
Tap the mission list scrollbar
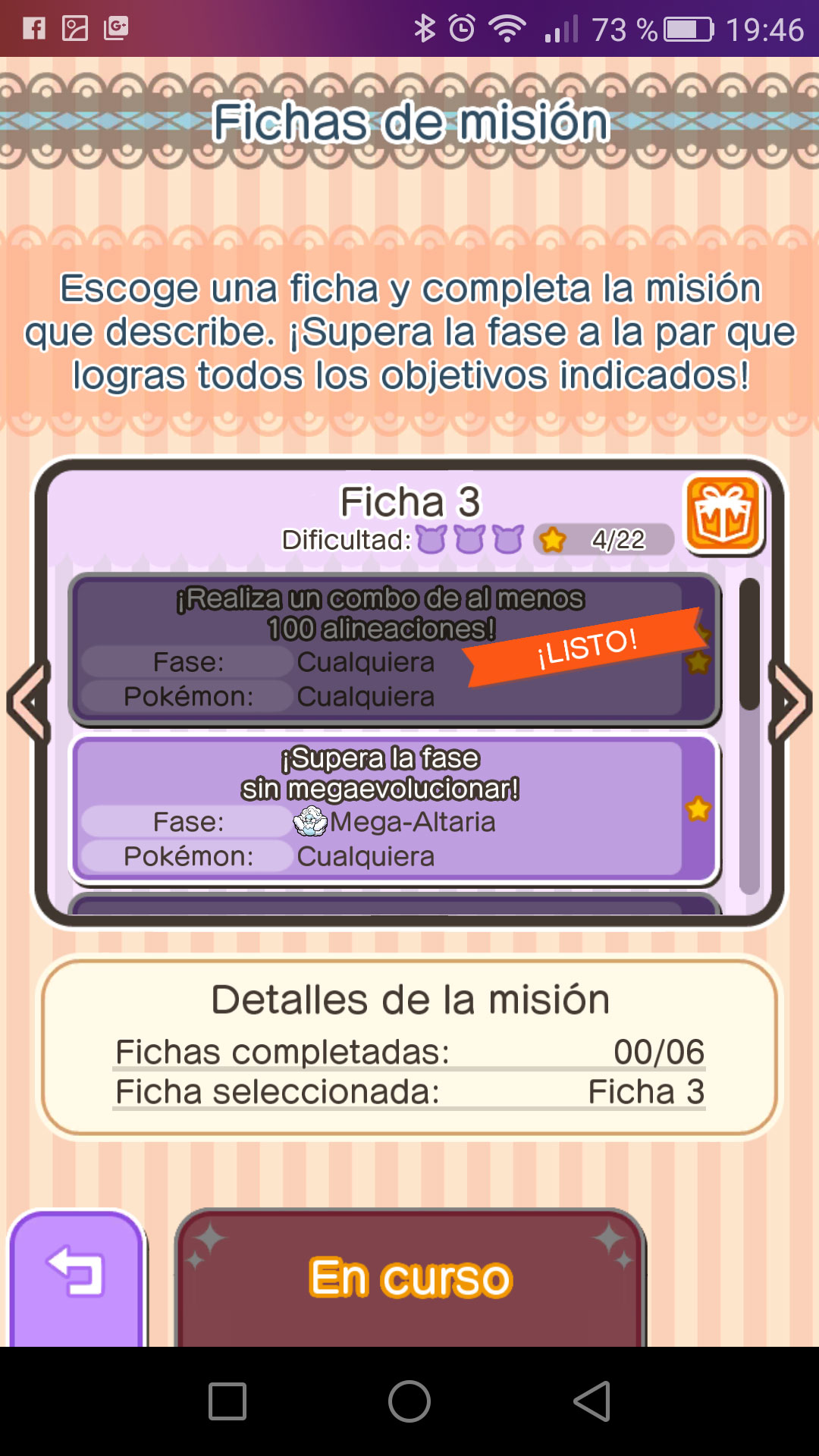[749, 734]
